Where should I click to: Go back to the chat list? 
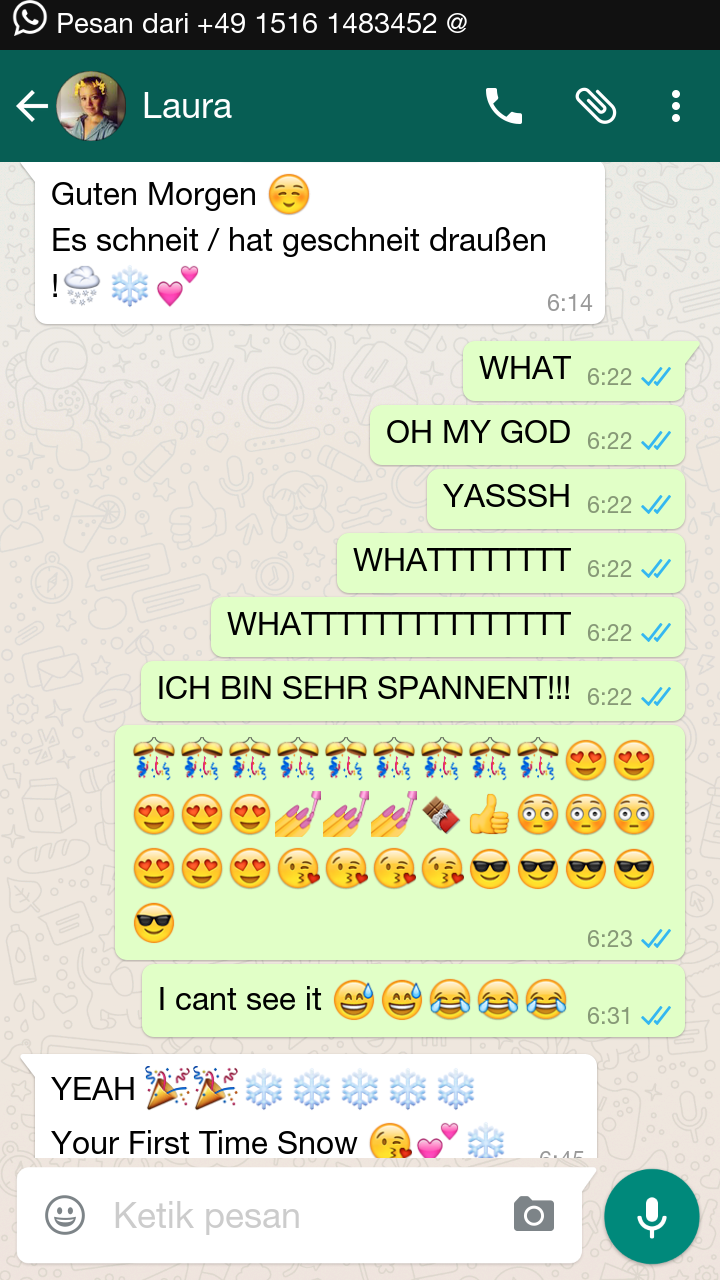[x=31, y=106]
